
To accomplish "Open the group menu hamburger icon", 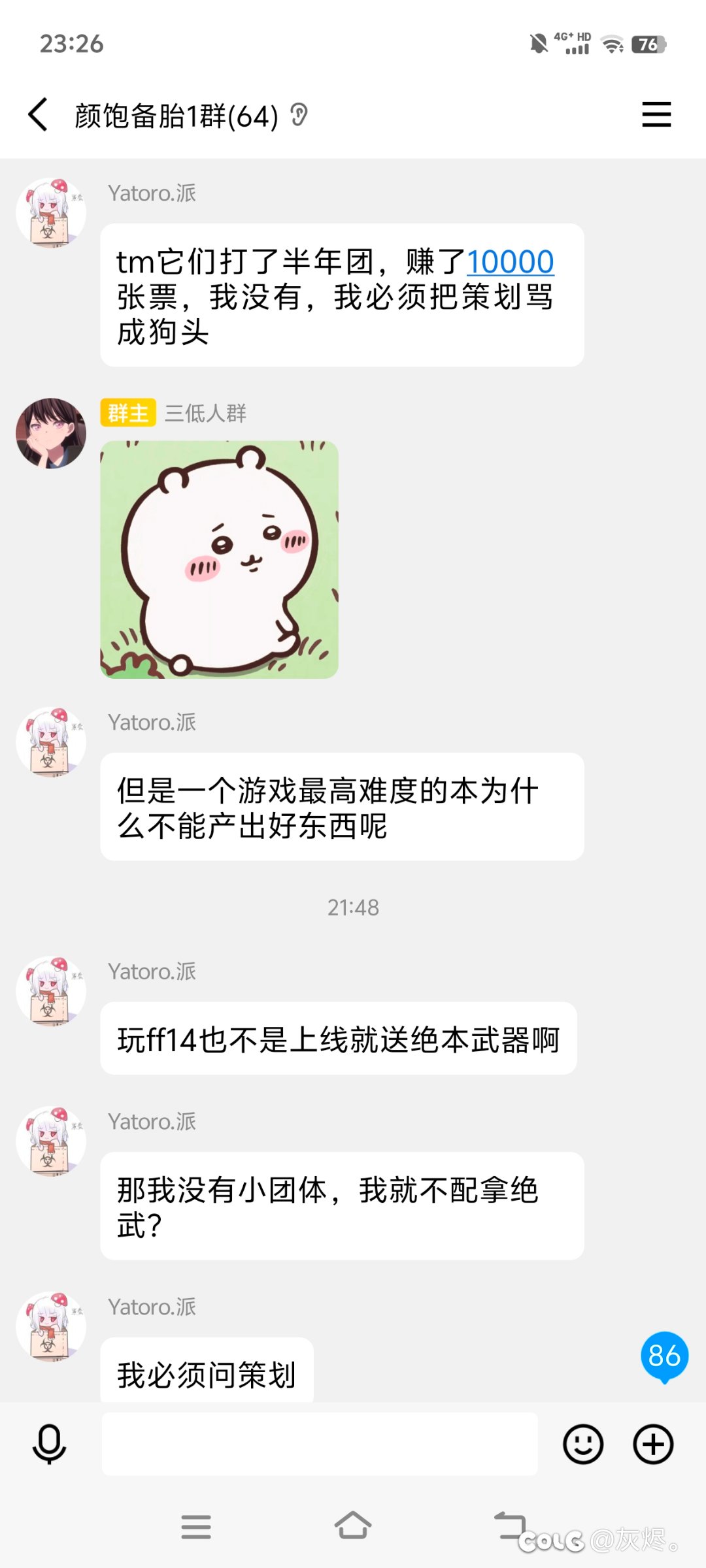I will click(x=656, y=114).
